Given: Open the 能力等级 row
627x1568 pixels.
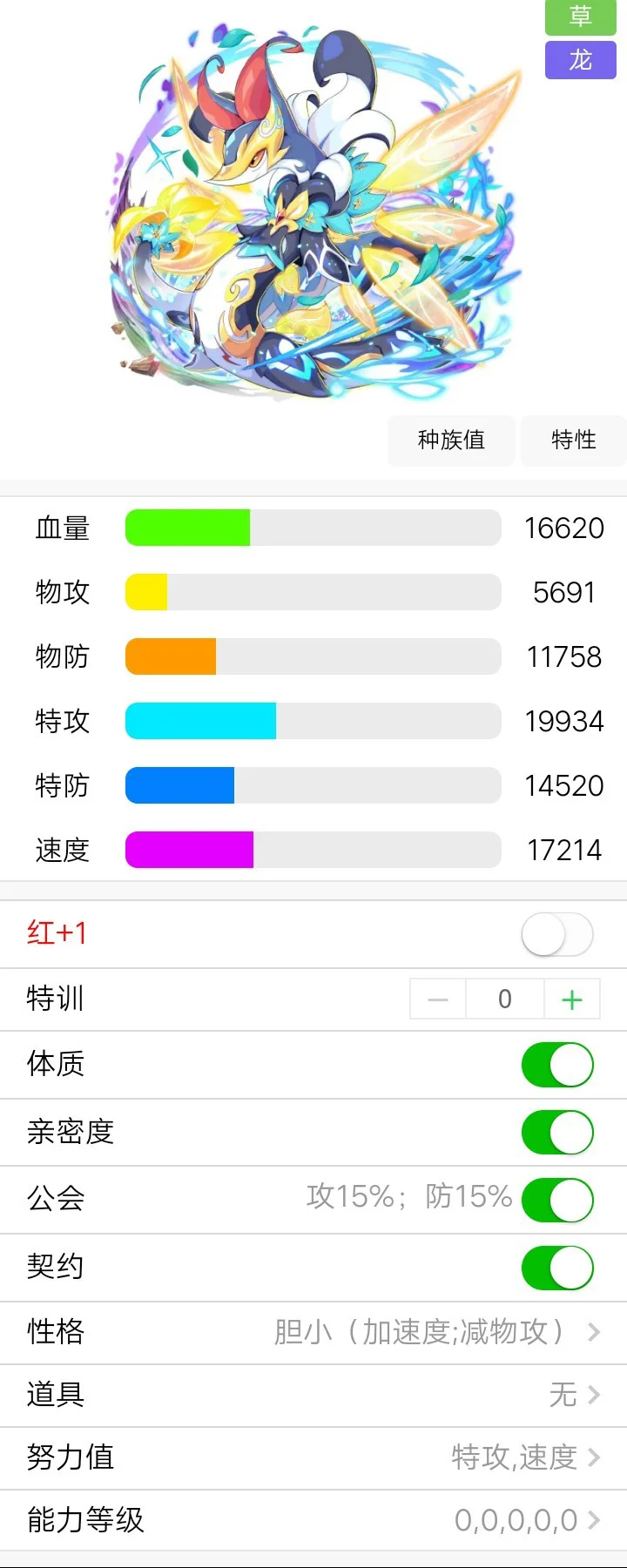Looking at the screenshot, I should (x=313, y=1520).
